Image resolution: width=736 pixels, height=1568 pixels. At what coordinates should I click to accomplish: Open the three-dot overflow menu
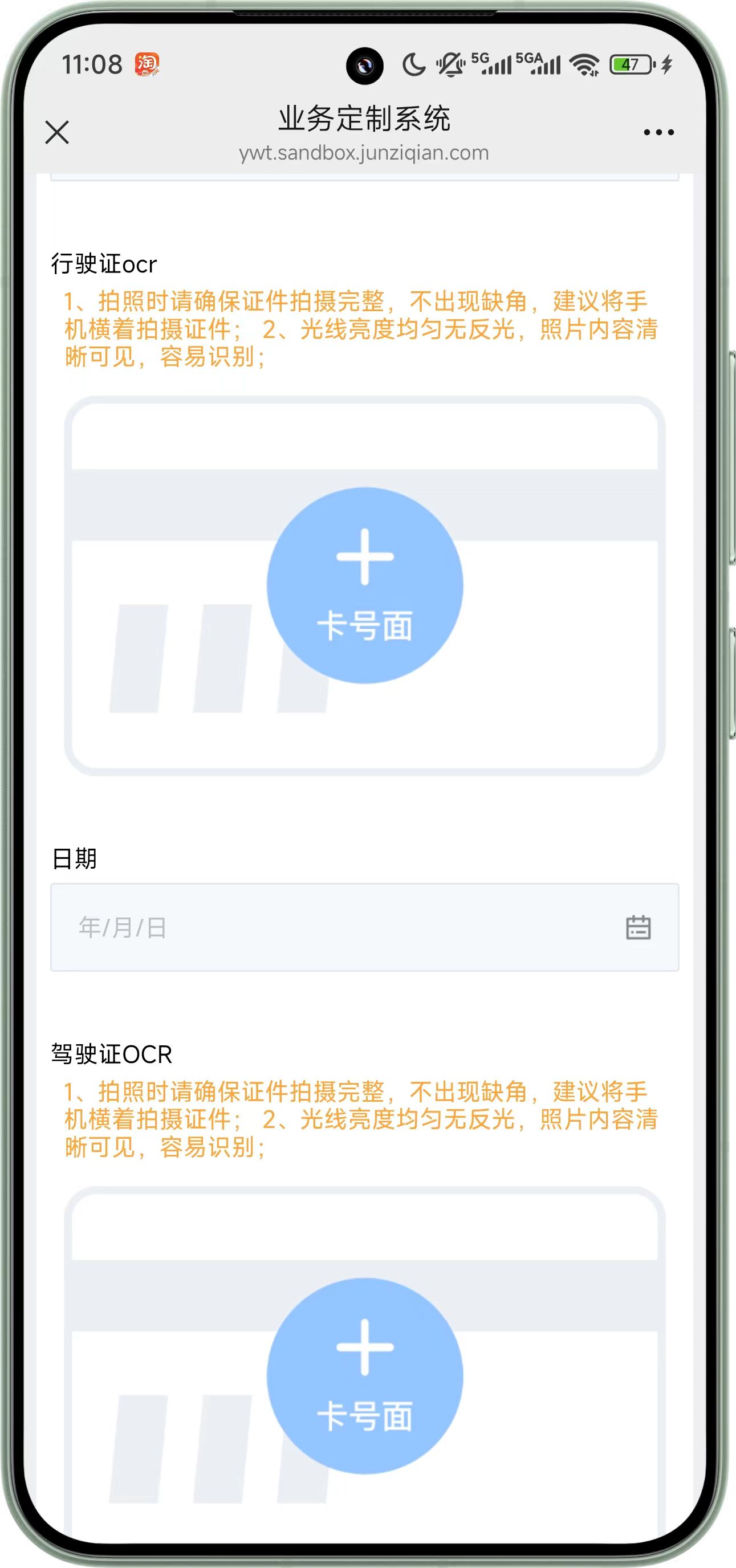tap(658, 132)
